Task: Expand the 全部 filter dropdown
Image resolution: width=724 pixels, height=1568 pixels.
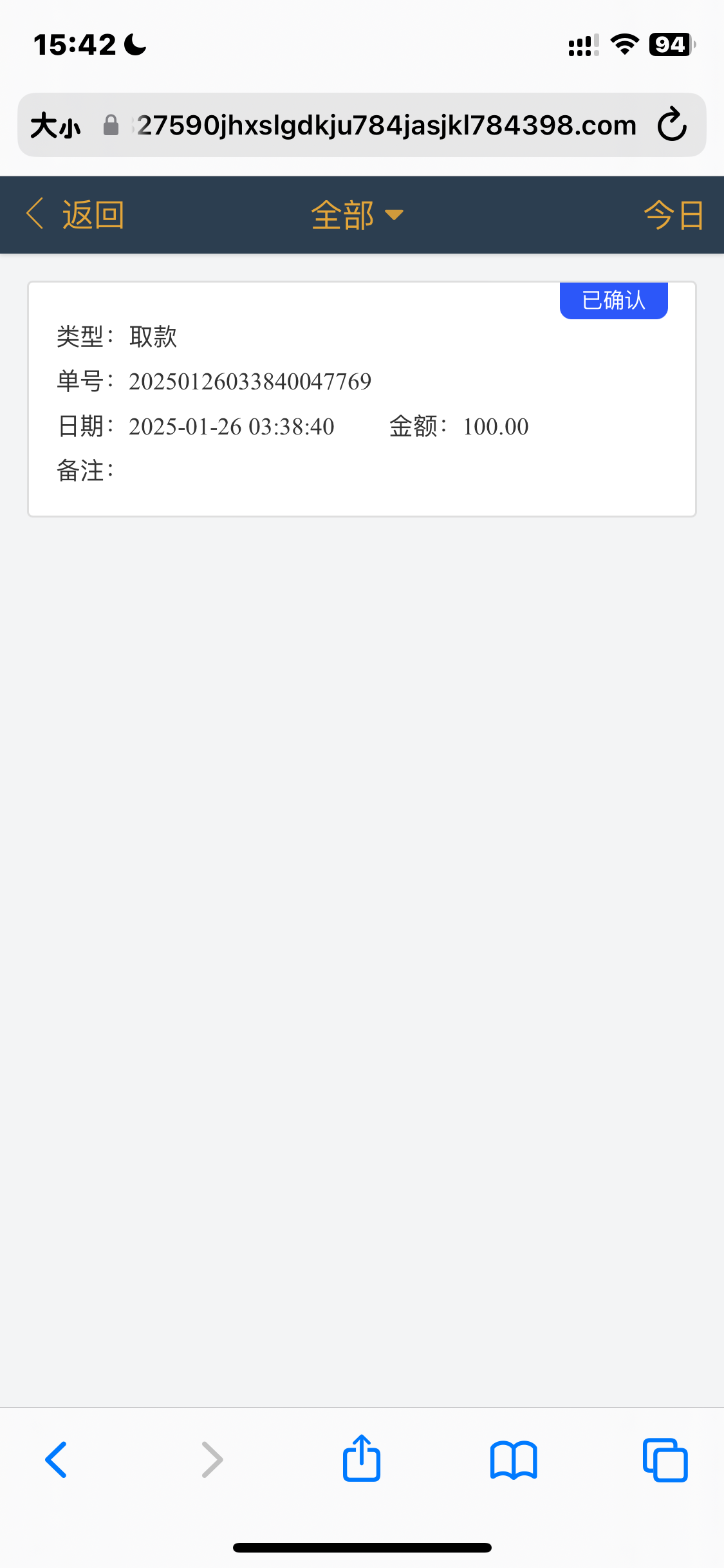Action: (x=357, y=214)
